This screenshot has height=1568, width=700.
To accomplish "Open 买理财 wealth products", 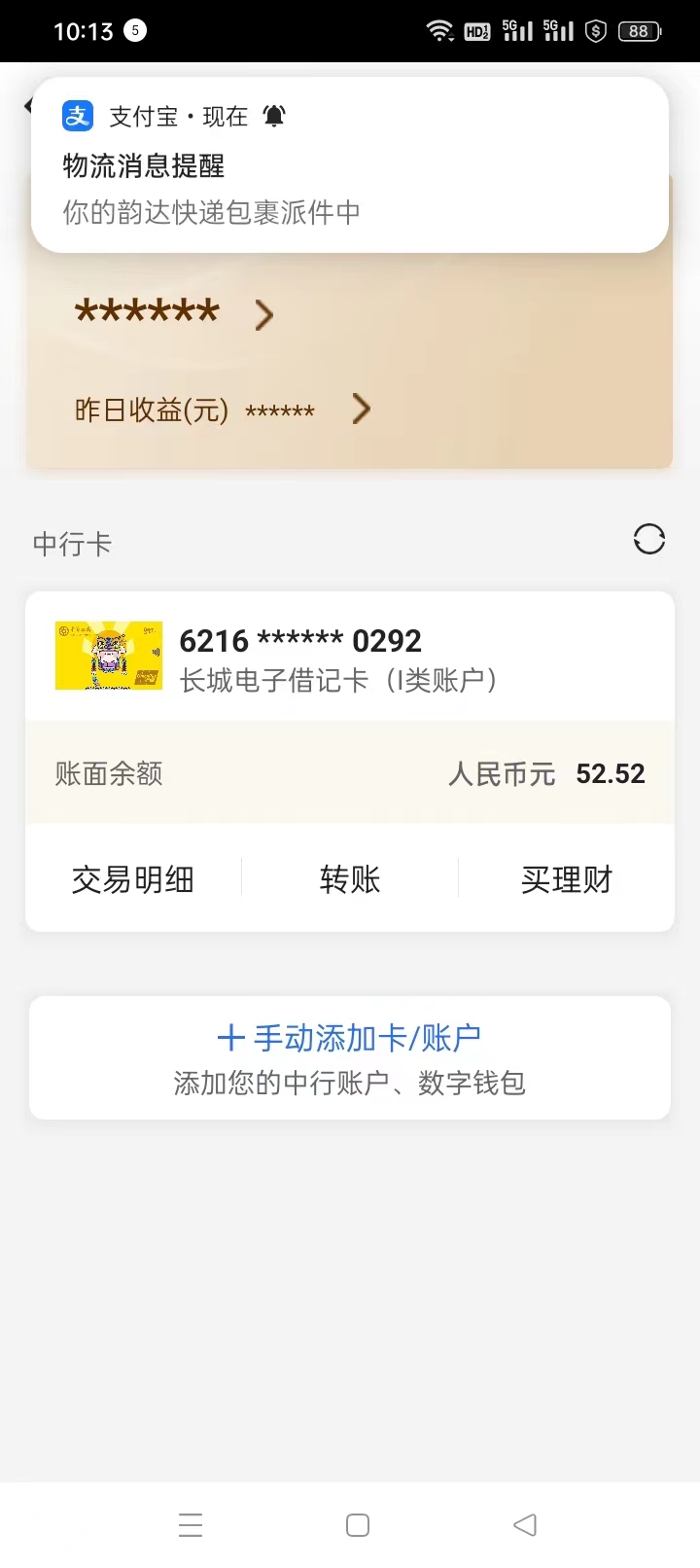I will pos(567,879).
